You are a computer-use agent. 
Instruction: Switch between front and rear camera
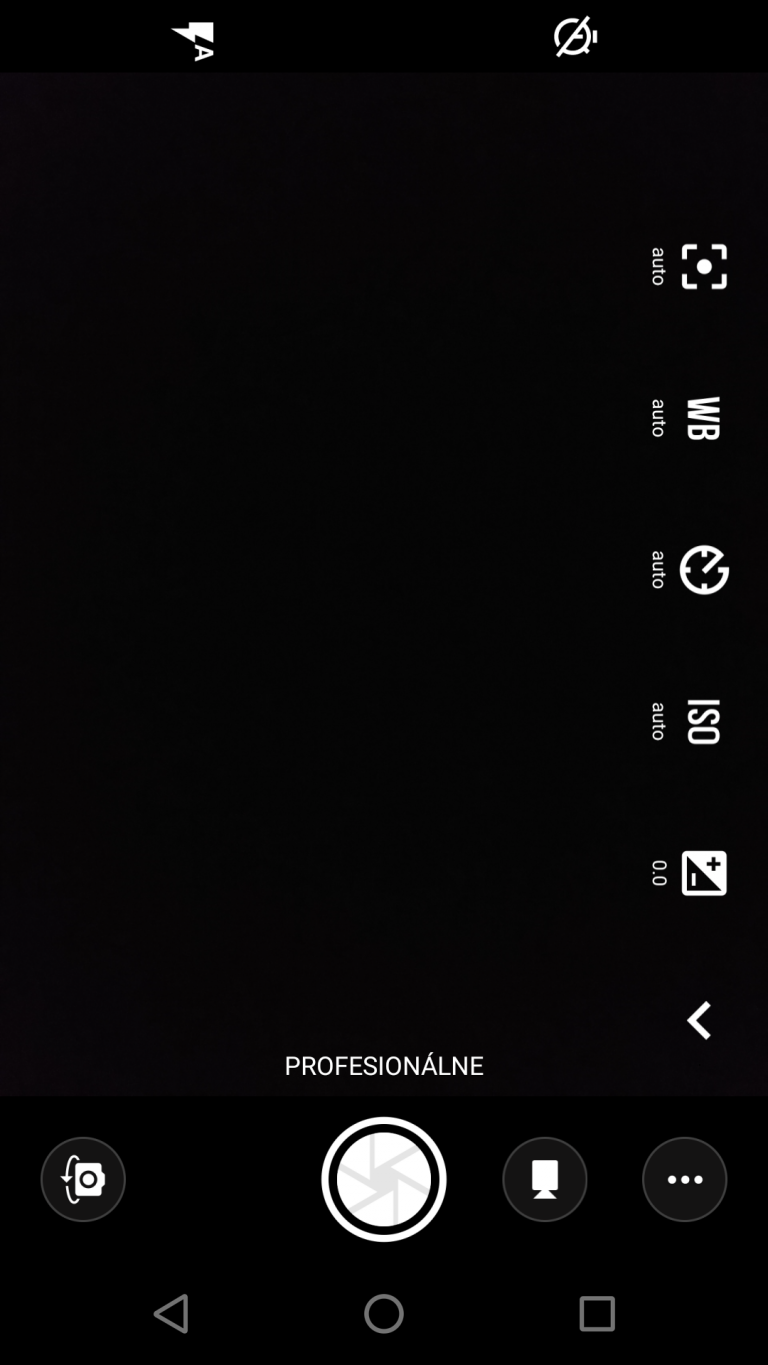click(x=83, y=1179)
